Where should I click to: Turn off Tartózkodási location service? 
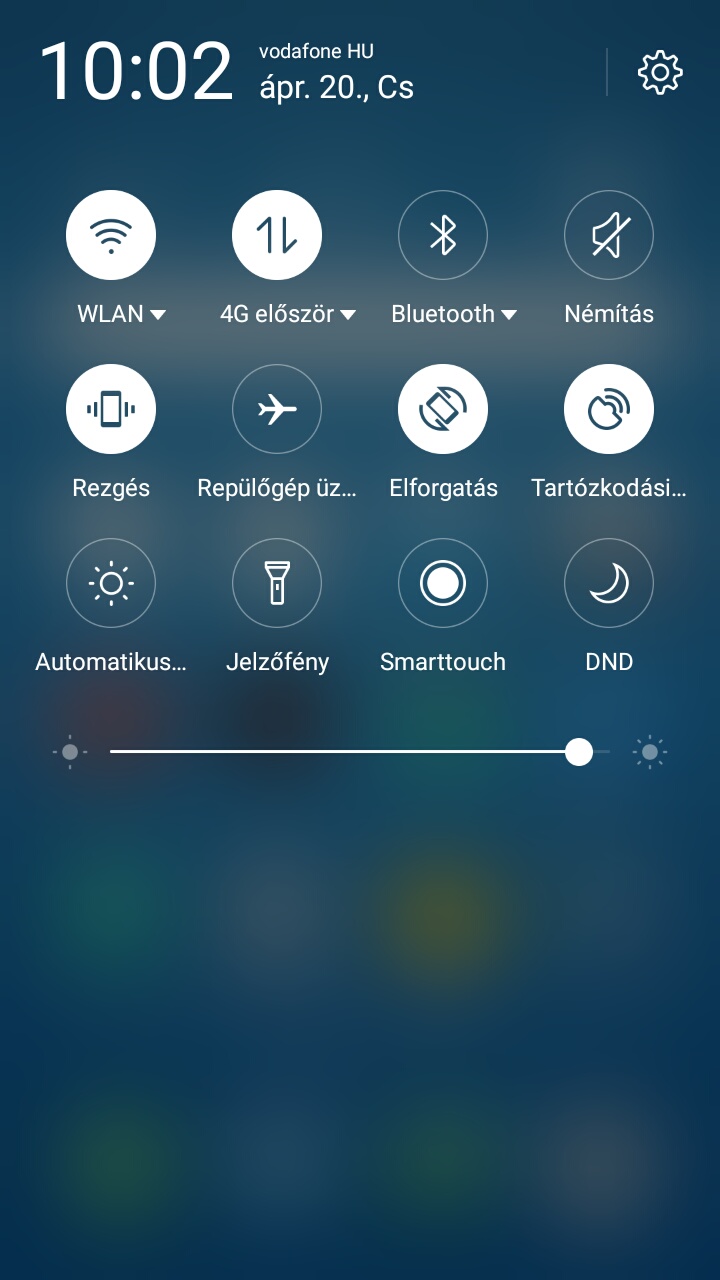point(609,409)
